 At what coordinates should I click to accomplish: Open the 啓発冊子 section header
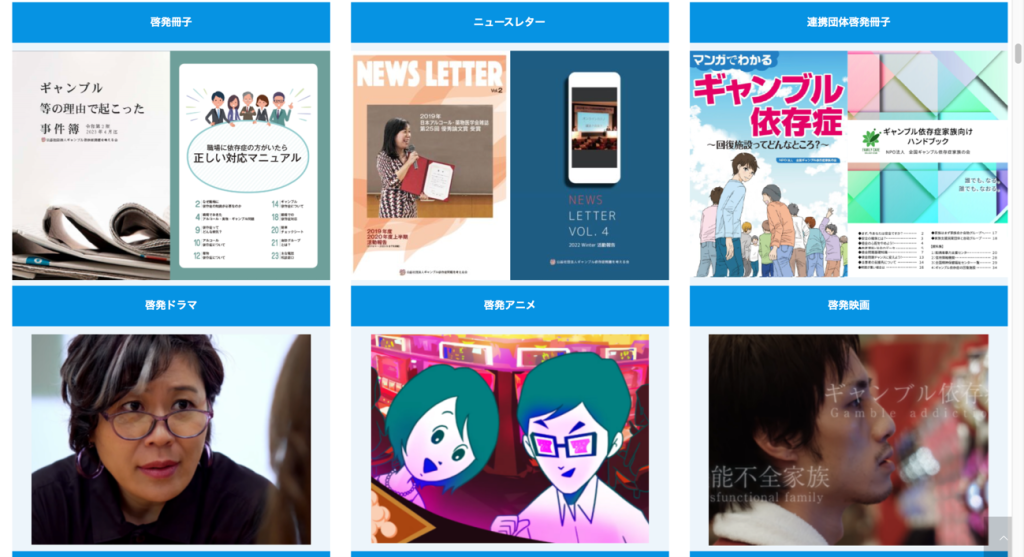(170, 22)
